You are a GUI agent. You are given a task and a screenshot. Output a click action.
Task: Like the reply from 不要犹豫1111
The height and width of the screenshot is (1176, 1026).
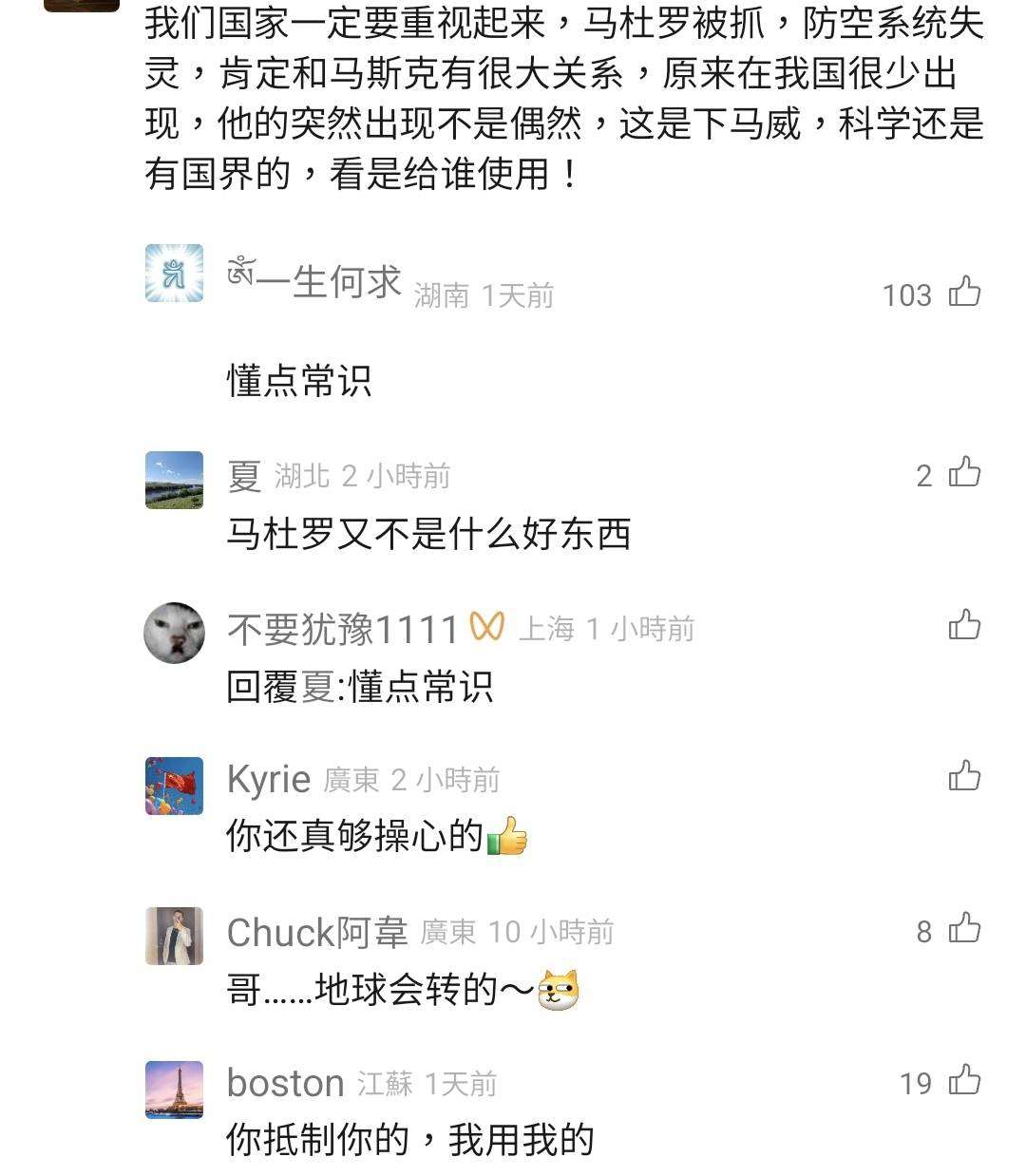[x=964, y=625]
